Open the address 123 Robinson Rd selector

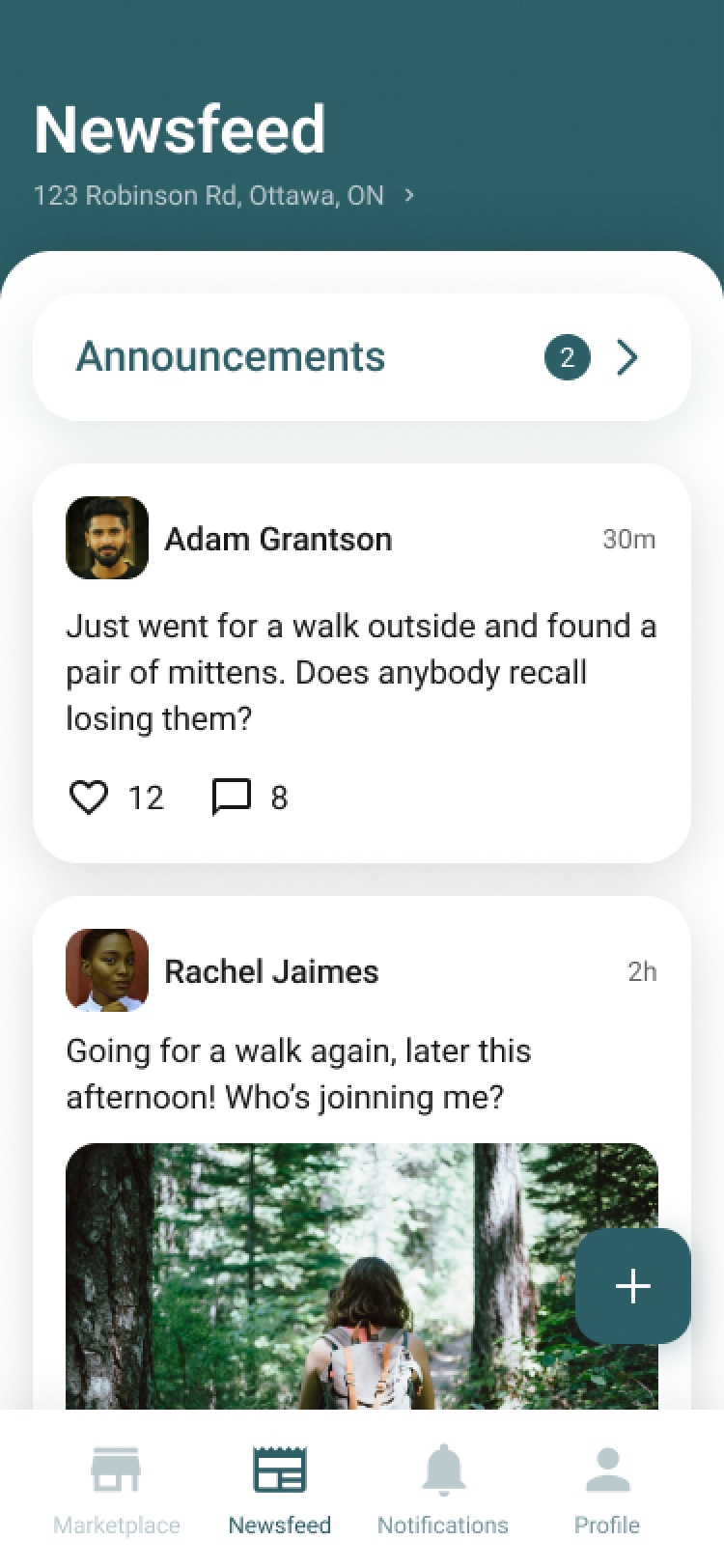(x=224, y=196)
